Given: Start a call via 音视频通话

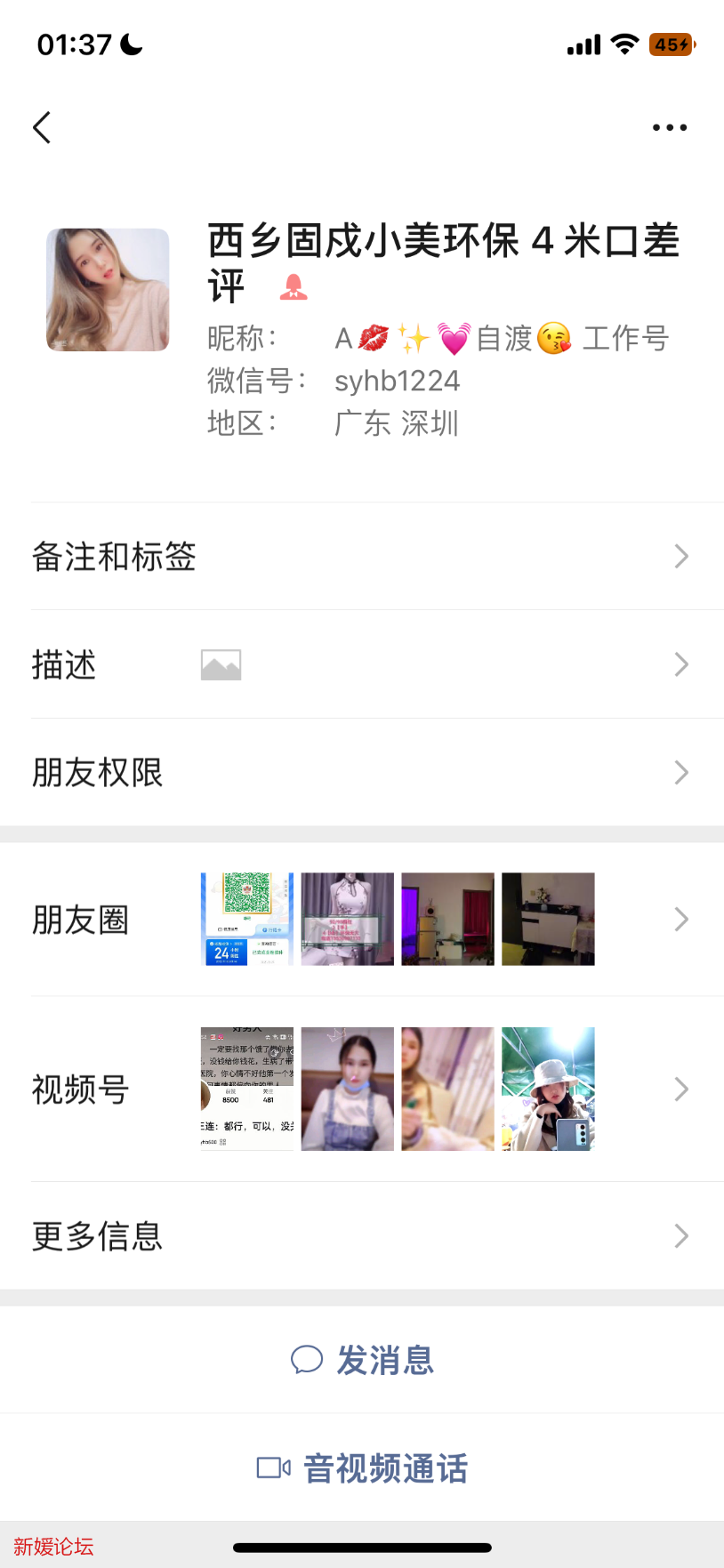Looking at the screenshot, I should (362, 1467).
